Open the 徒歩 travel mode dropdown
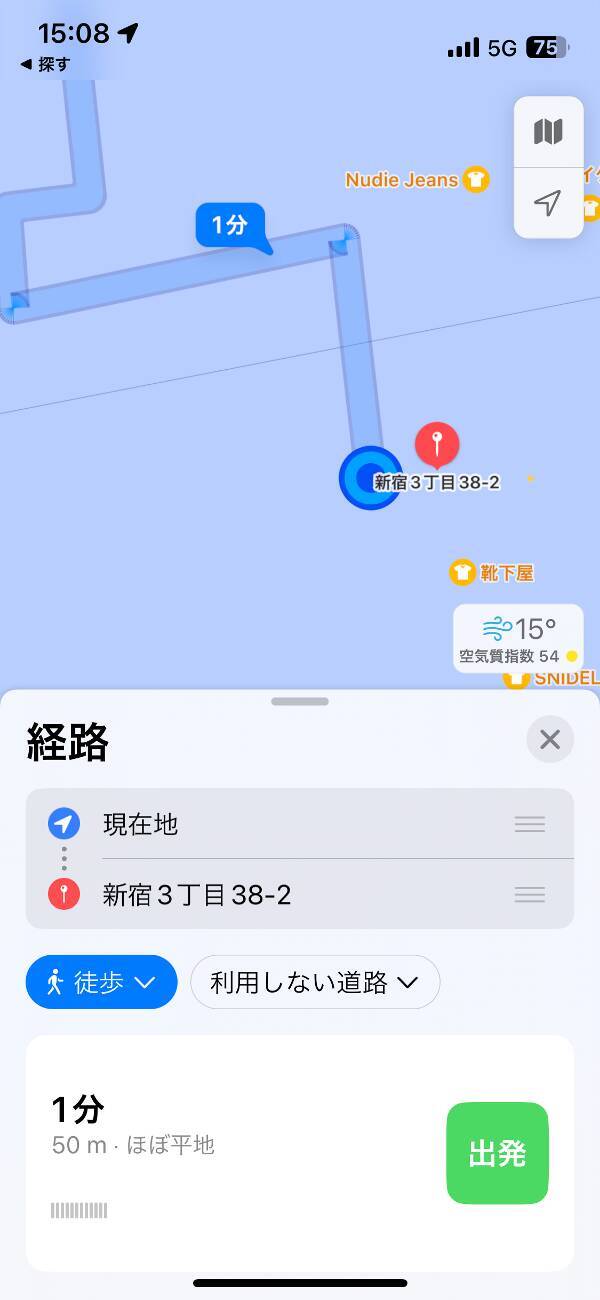 (x=101, y=982)
